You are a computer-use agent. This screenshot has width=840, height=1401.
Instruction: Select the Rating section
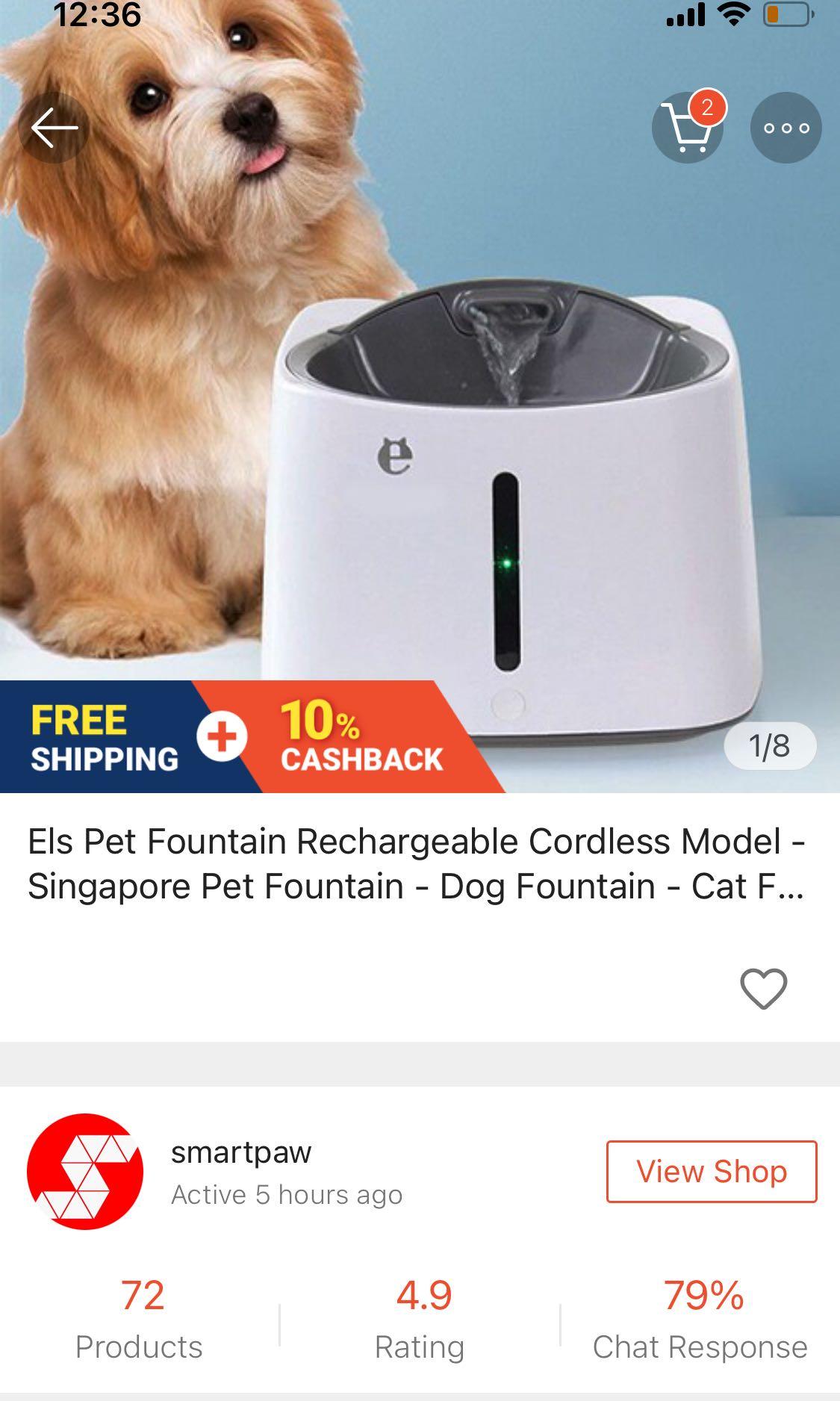(x=420, y=1322)
